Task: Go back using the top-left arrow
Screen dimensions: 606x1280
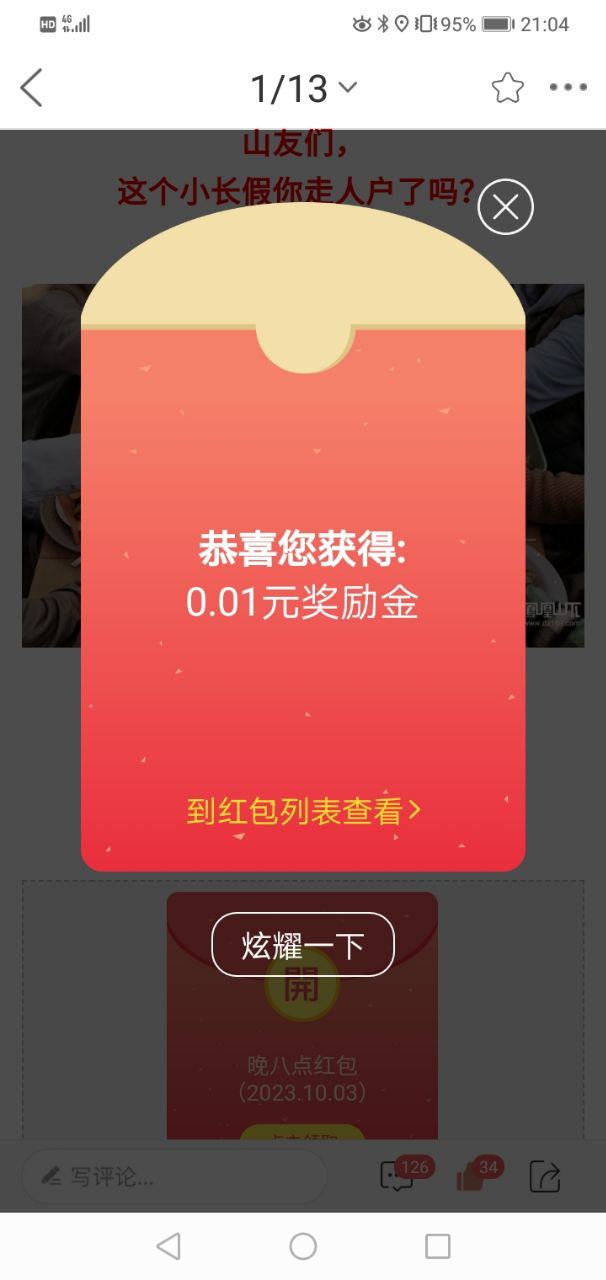Action: [32, 88]
